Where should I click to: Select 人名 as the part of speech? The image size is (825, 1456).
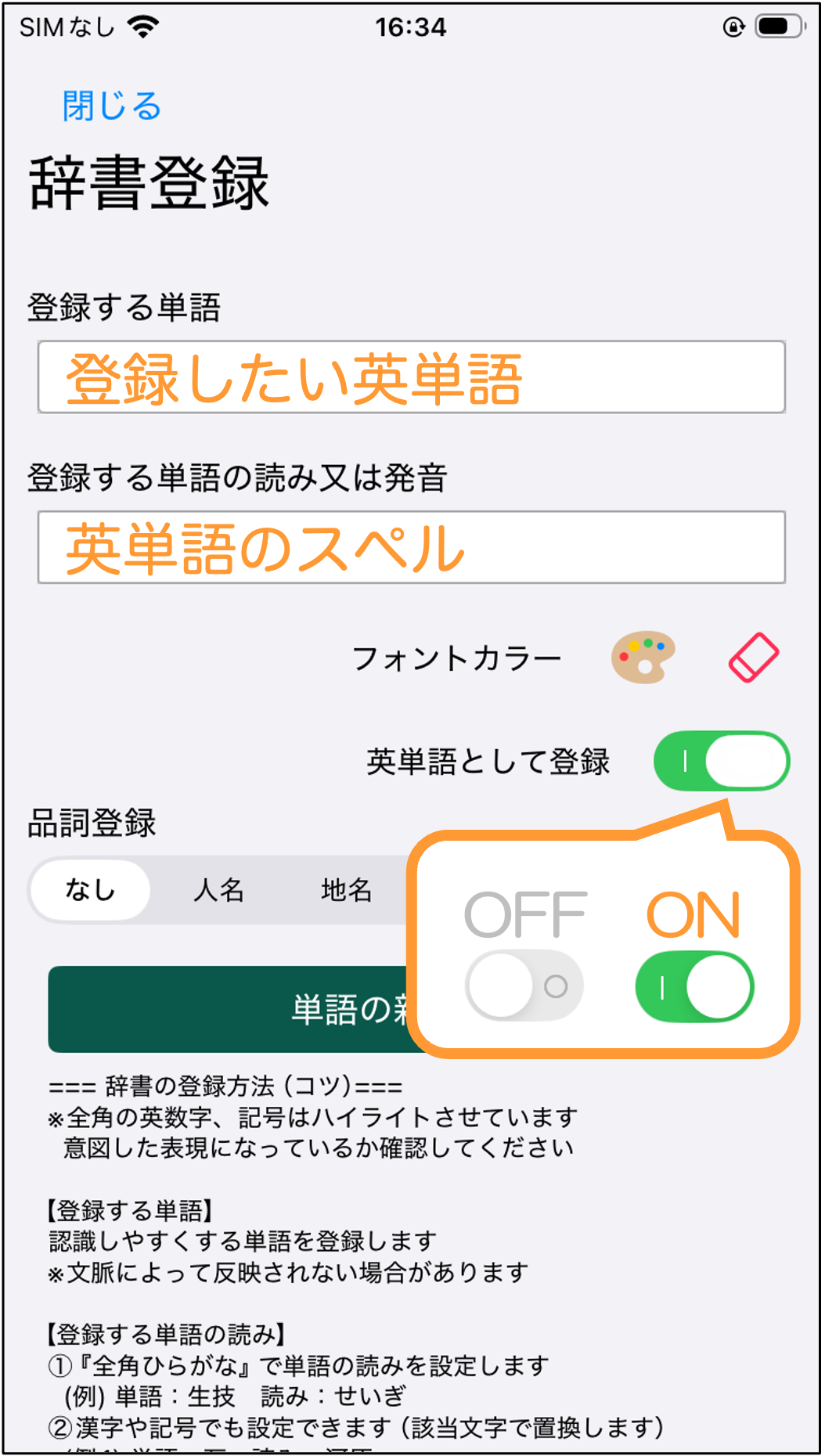click(218, 890)
